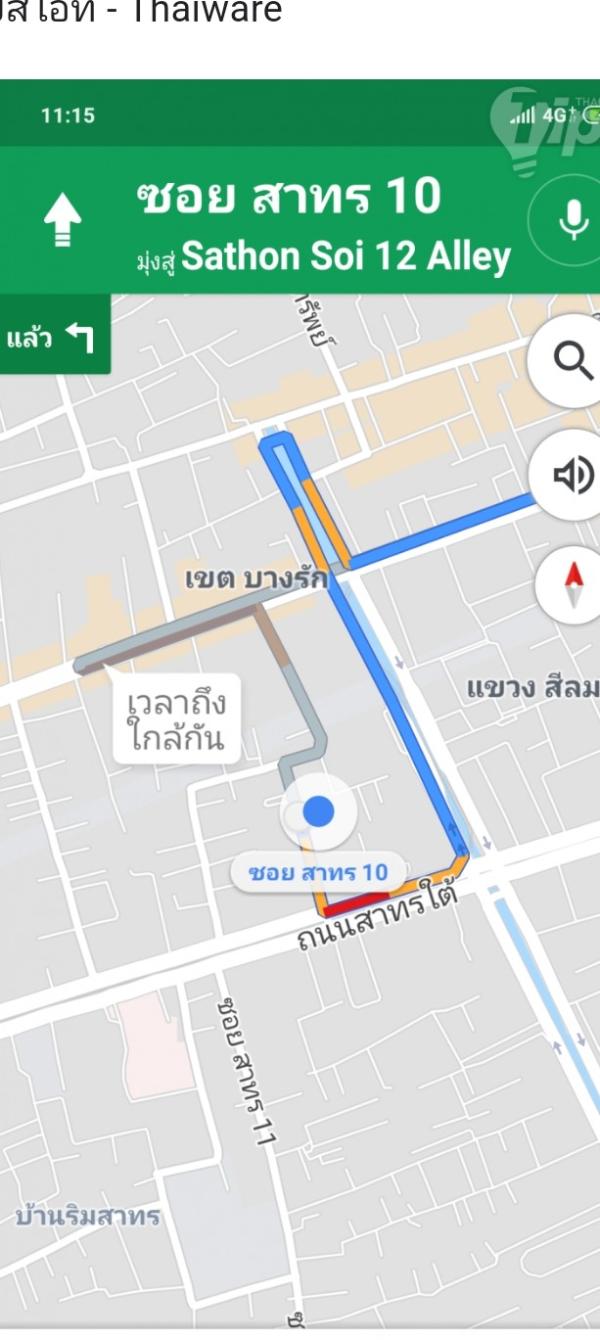Mute the voice guidance speaker
The width and height of the screenshot is (600, 1340).
click(x=572, y=475)
